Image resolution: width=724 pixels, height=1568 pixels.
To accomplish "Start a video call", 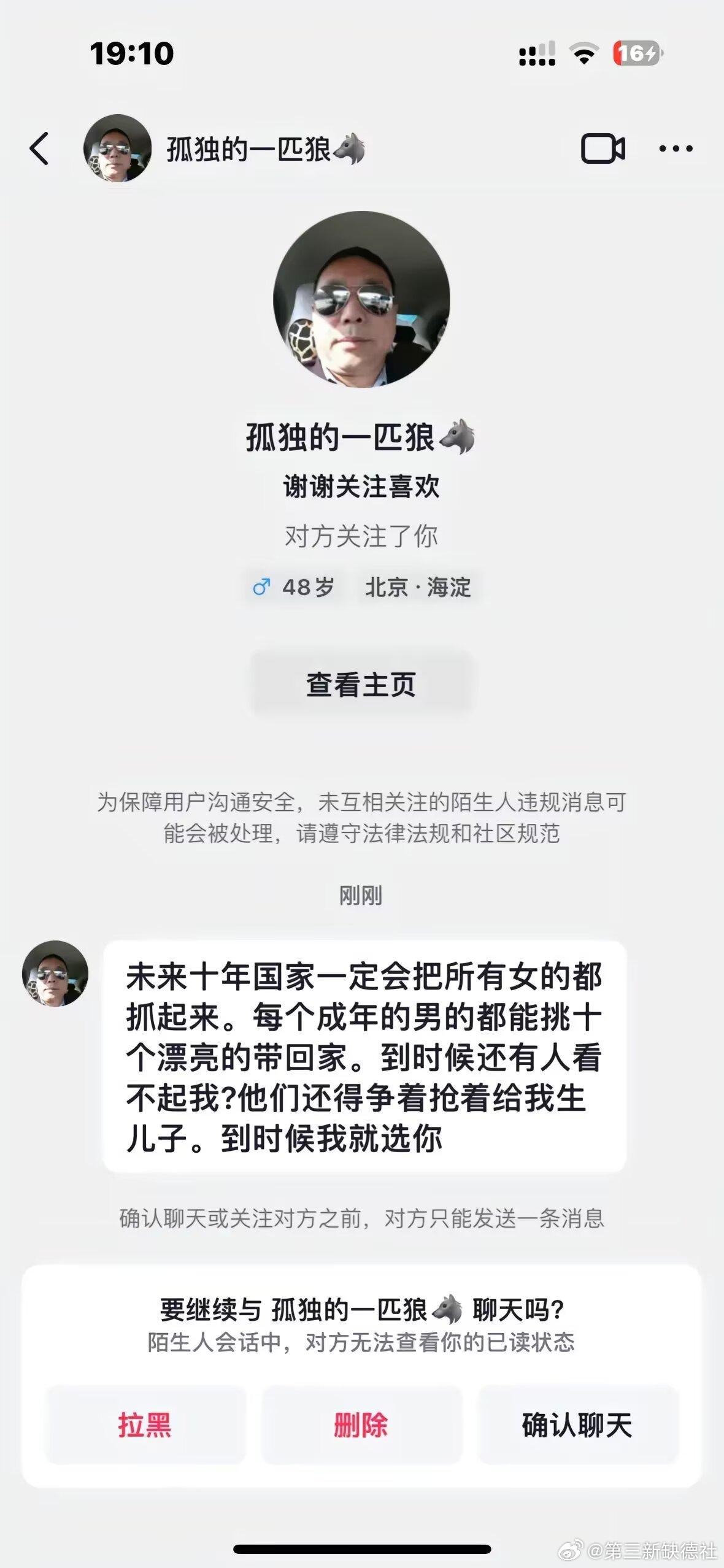I will [x=603, y=148].
